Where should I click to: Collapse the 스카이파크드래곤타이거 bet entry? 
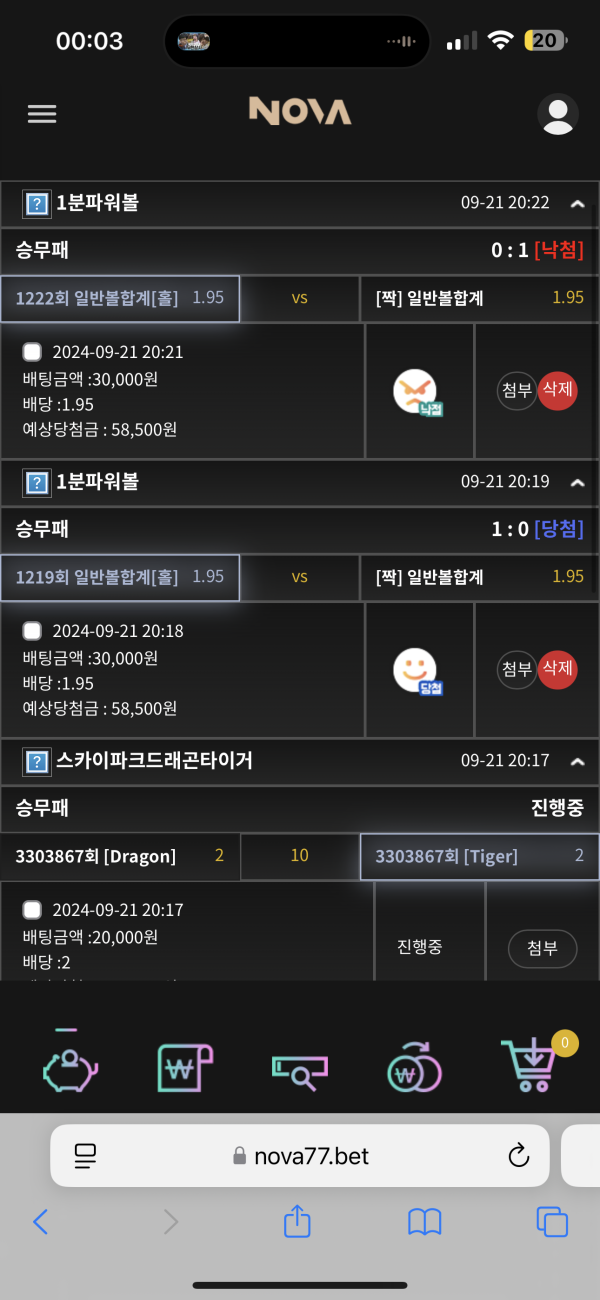(577, 761)
